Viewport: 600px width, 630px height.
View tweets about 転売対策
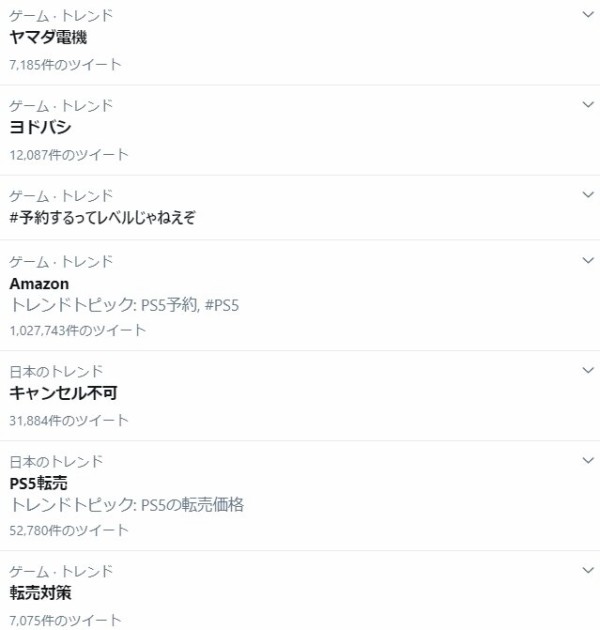[40, 594]
